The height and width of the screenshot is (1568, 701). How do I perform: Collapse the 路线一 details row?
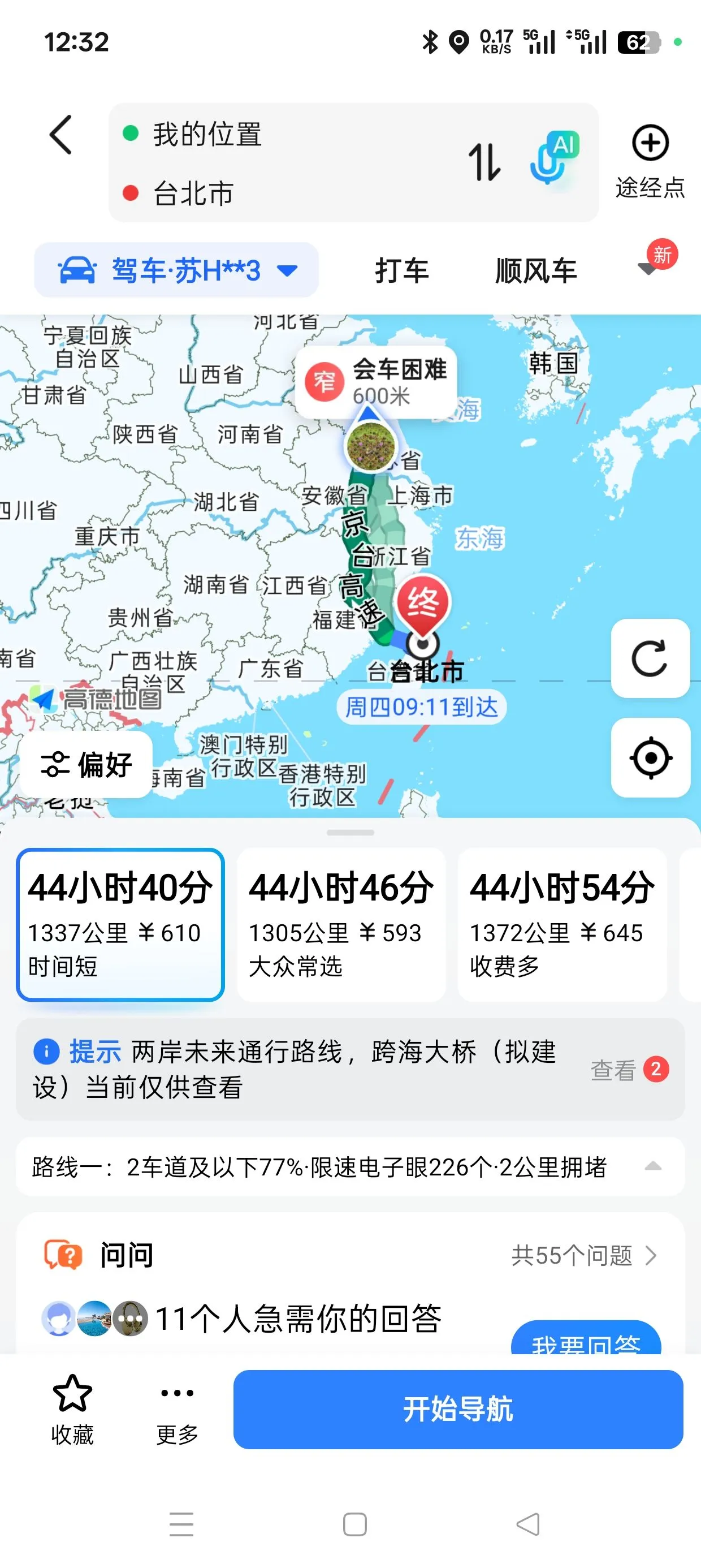point(652,1167)
